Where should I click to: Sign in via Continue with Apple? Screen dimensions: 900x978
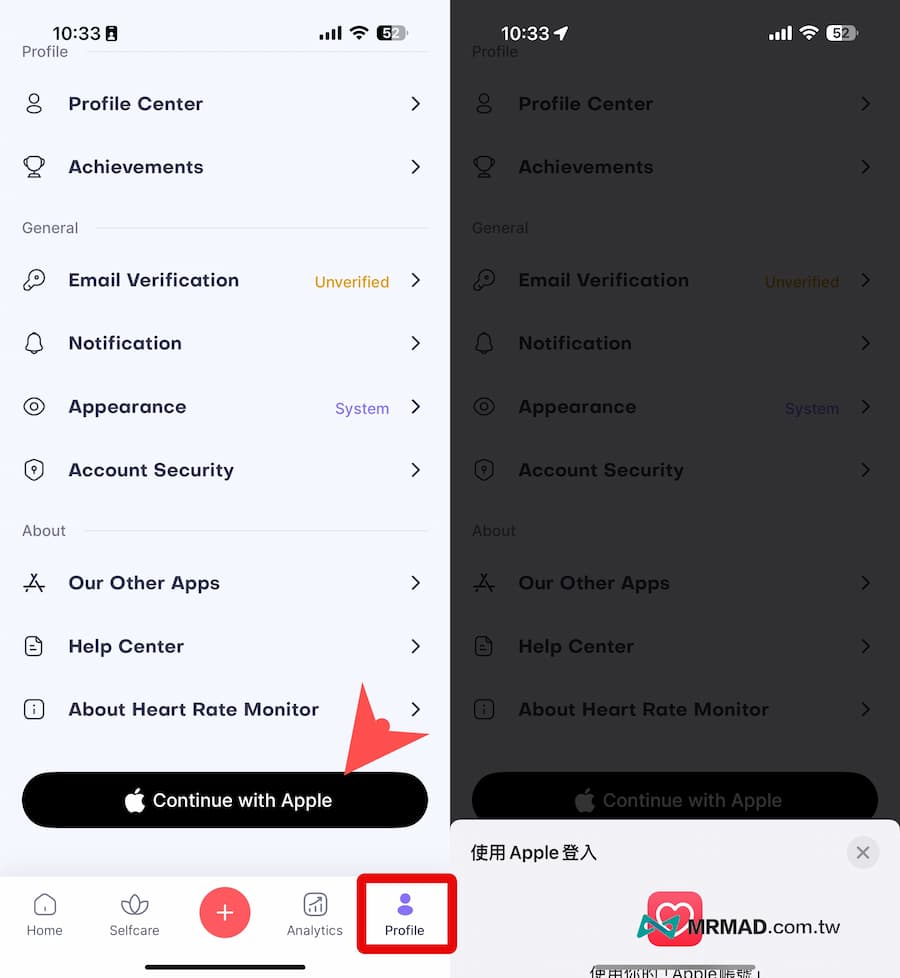pos(224,800)
